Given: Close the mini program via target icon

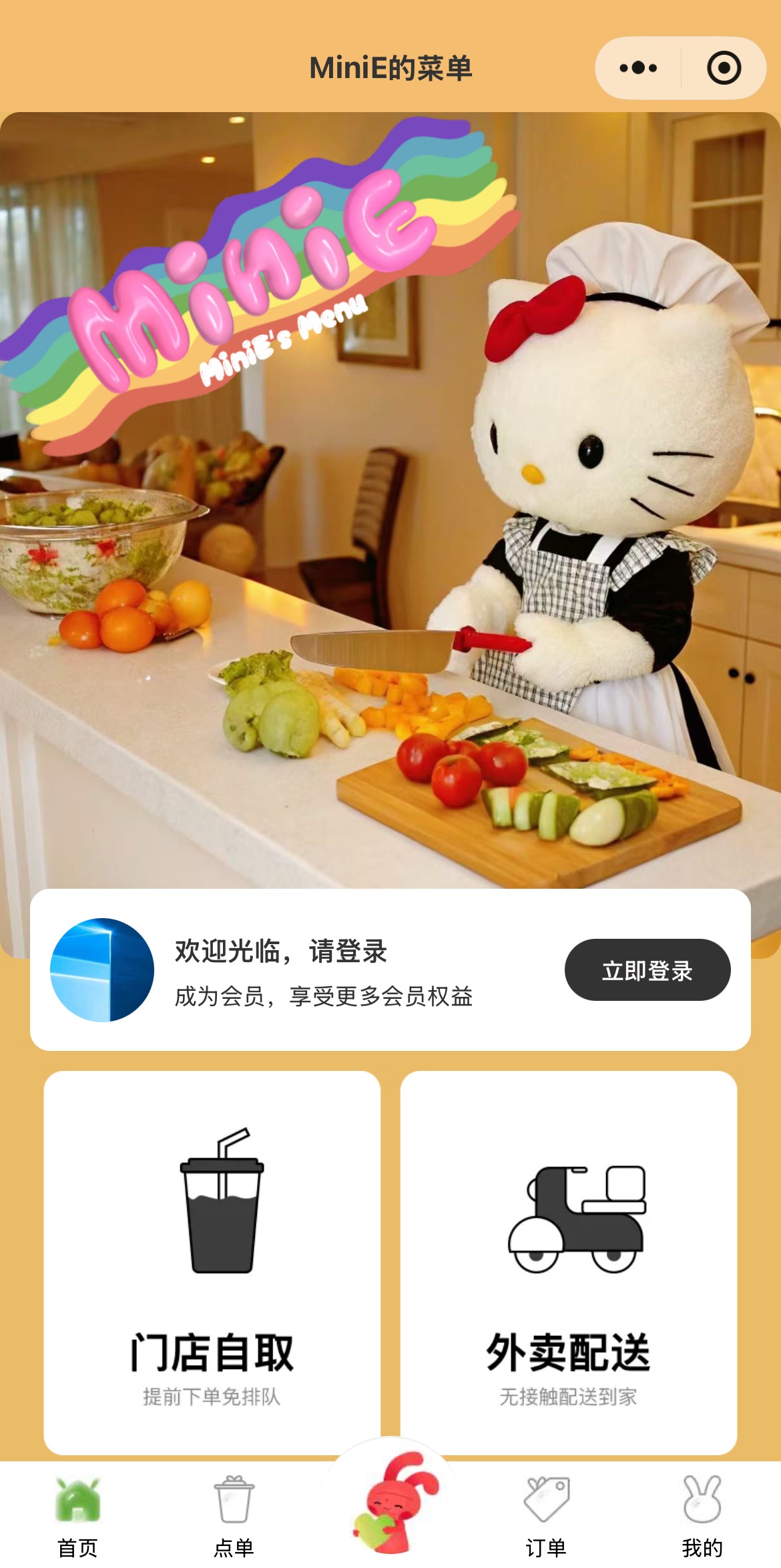Looking at the screenshot, I should click(x=724, y=68).
